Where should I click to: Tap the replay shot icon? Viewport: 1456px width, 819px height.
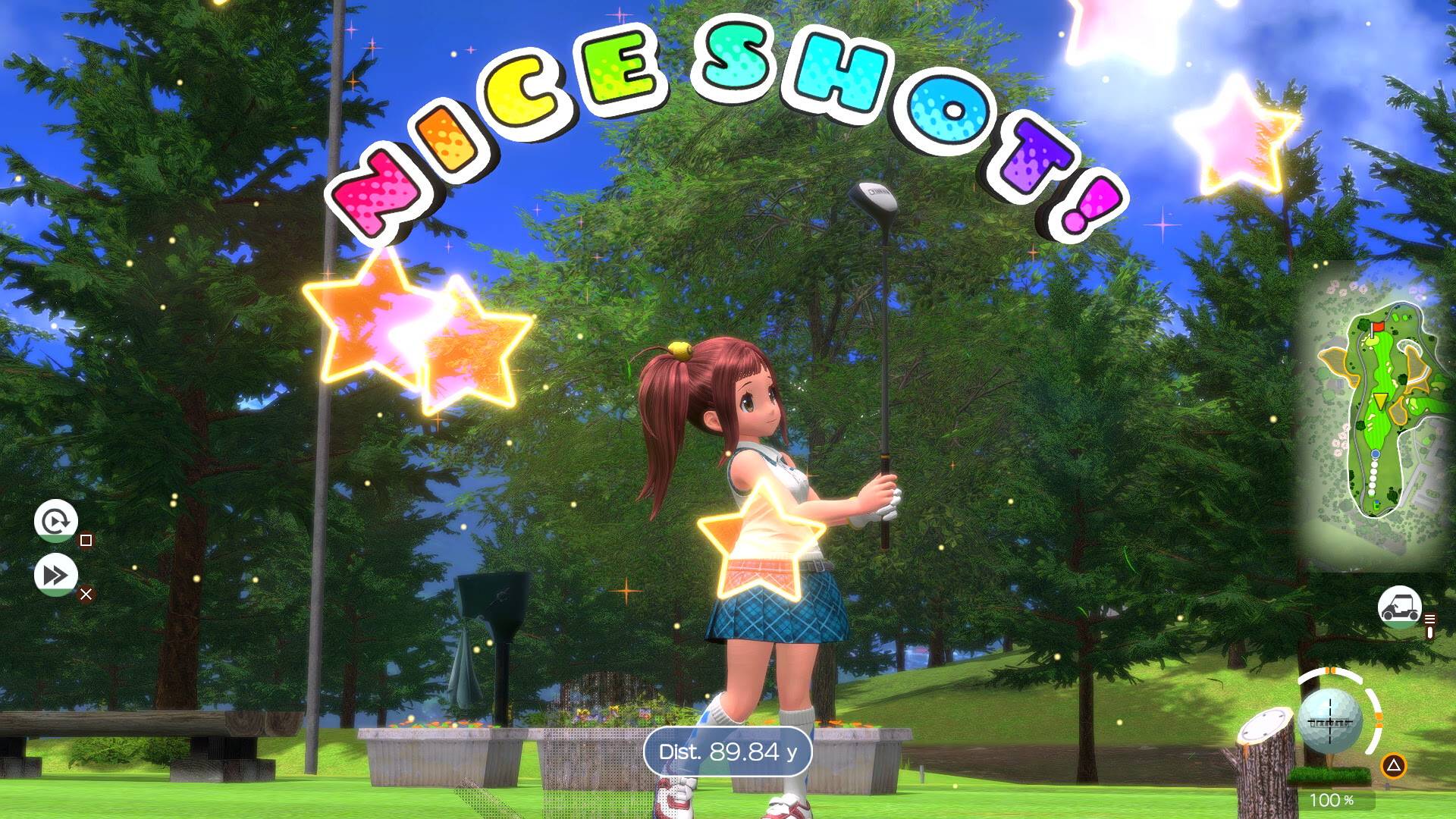coord(56,521)
